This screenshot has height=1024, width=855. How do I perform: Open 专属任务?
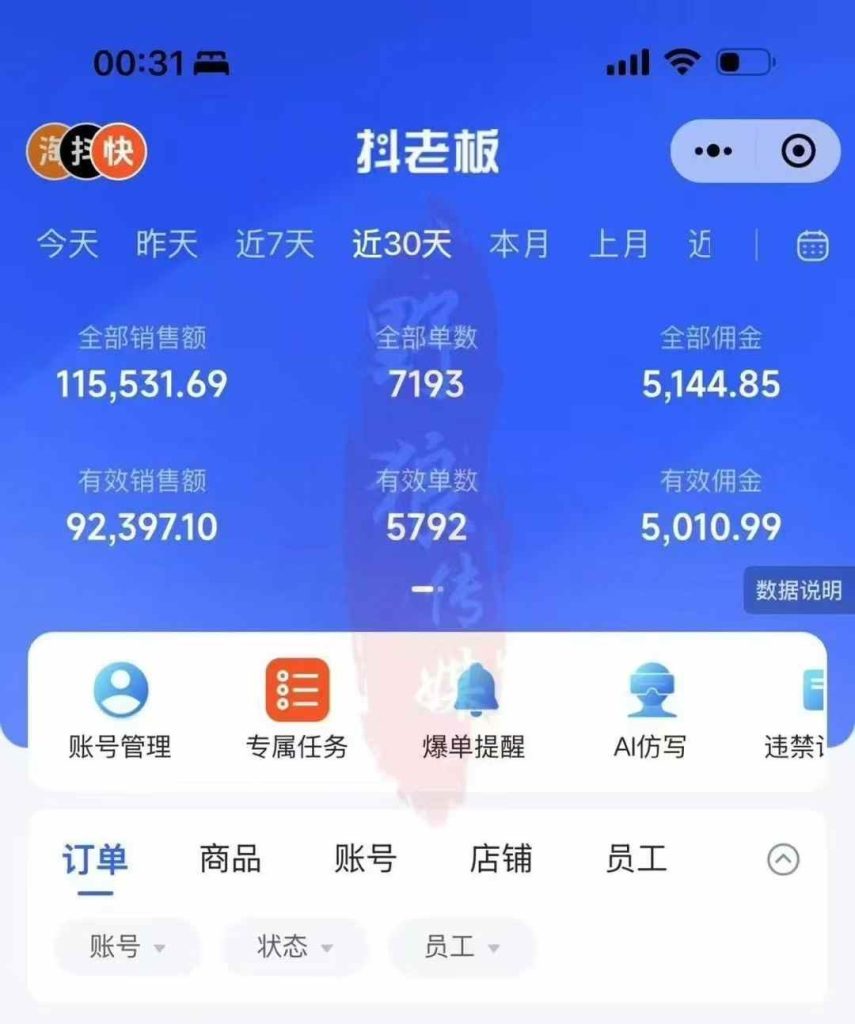(x=297, y=710)
